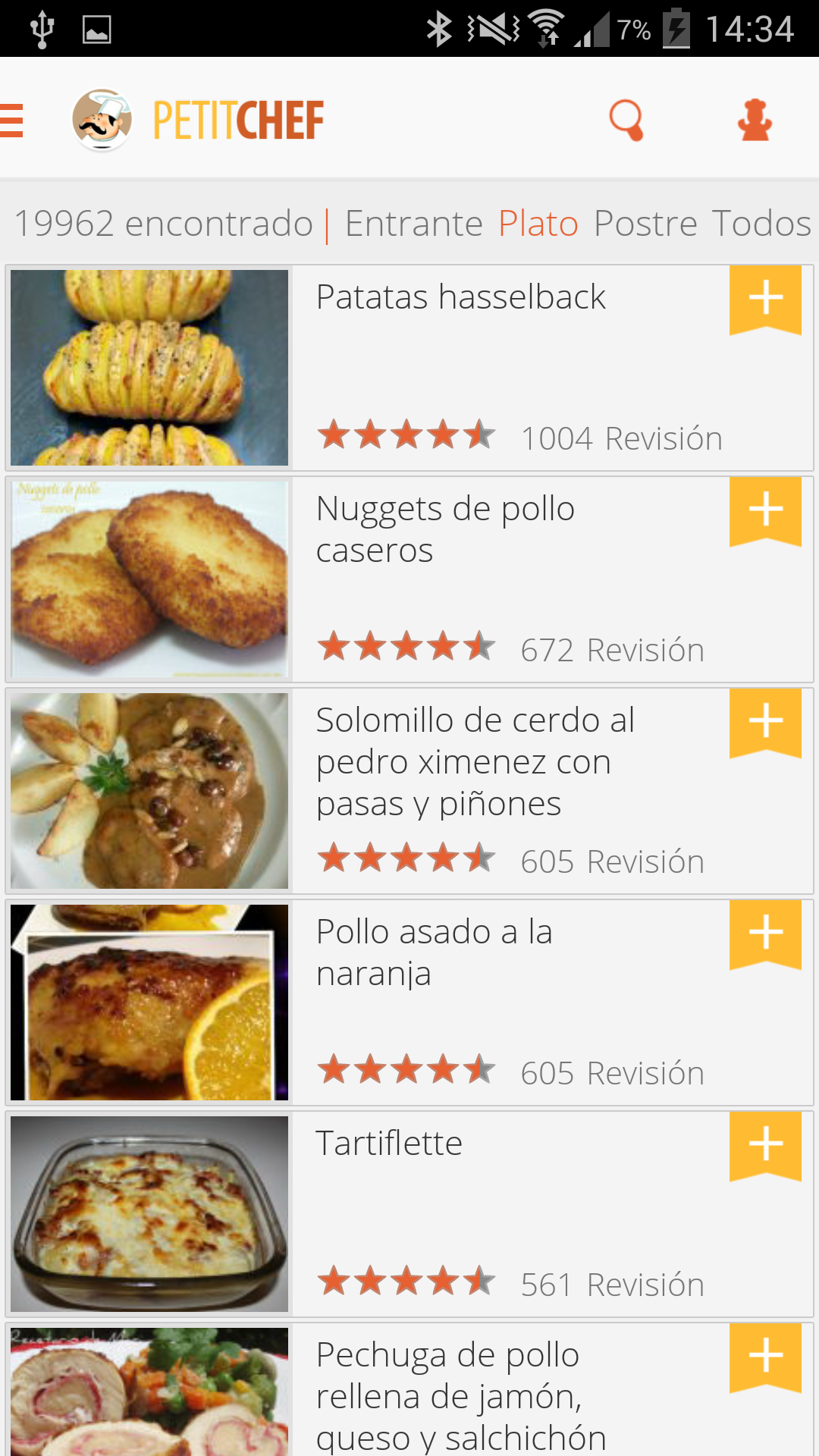Switch to the Postre filter
This screenshot has height=1456, width=819.
645,224
